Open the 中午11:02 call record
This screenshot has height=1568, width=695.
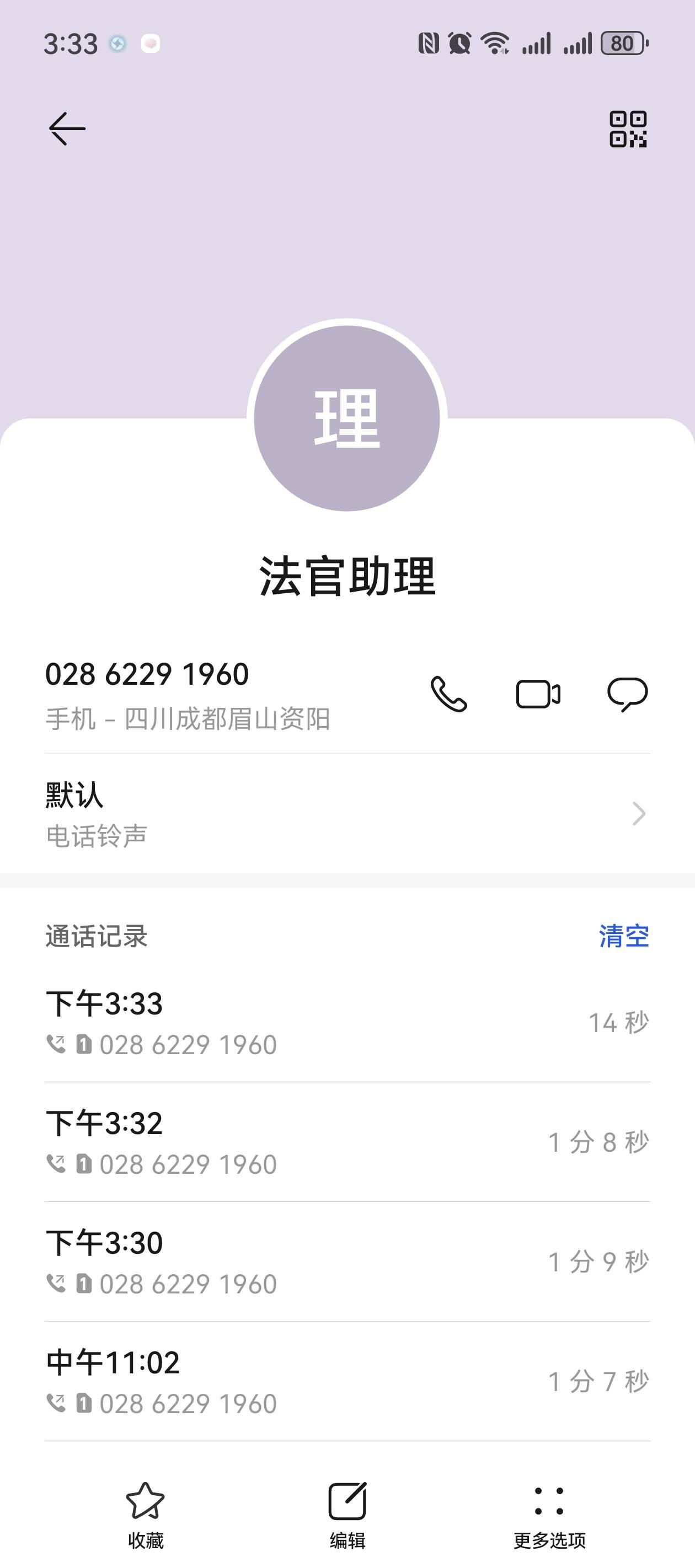pyautogui.click(x=347, y=1382)
